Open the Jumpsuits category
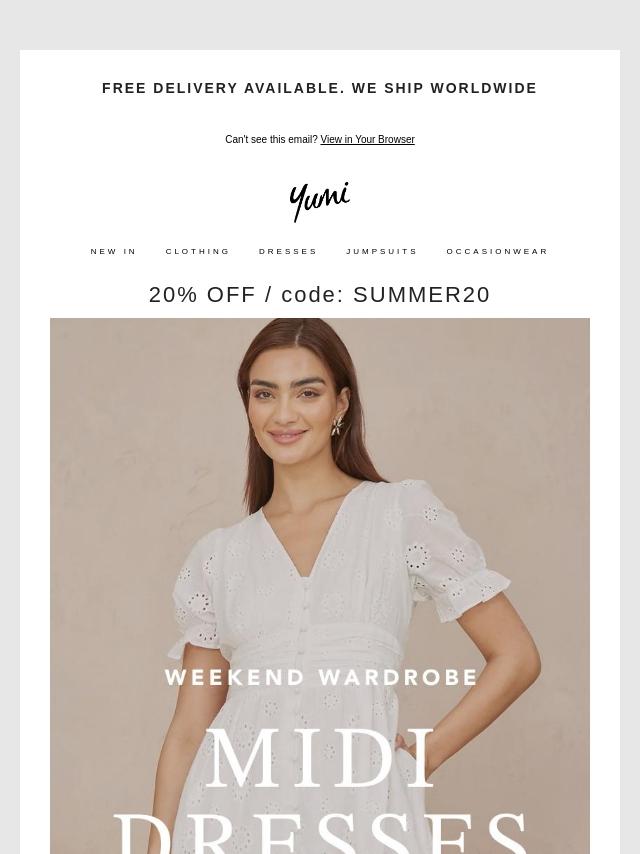 pyautogui.click(x=382, y=252)
